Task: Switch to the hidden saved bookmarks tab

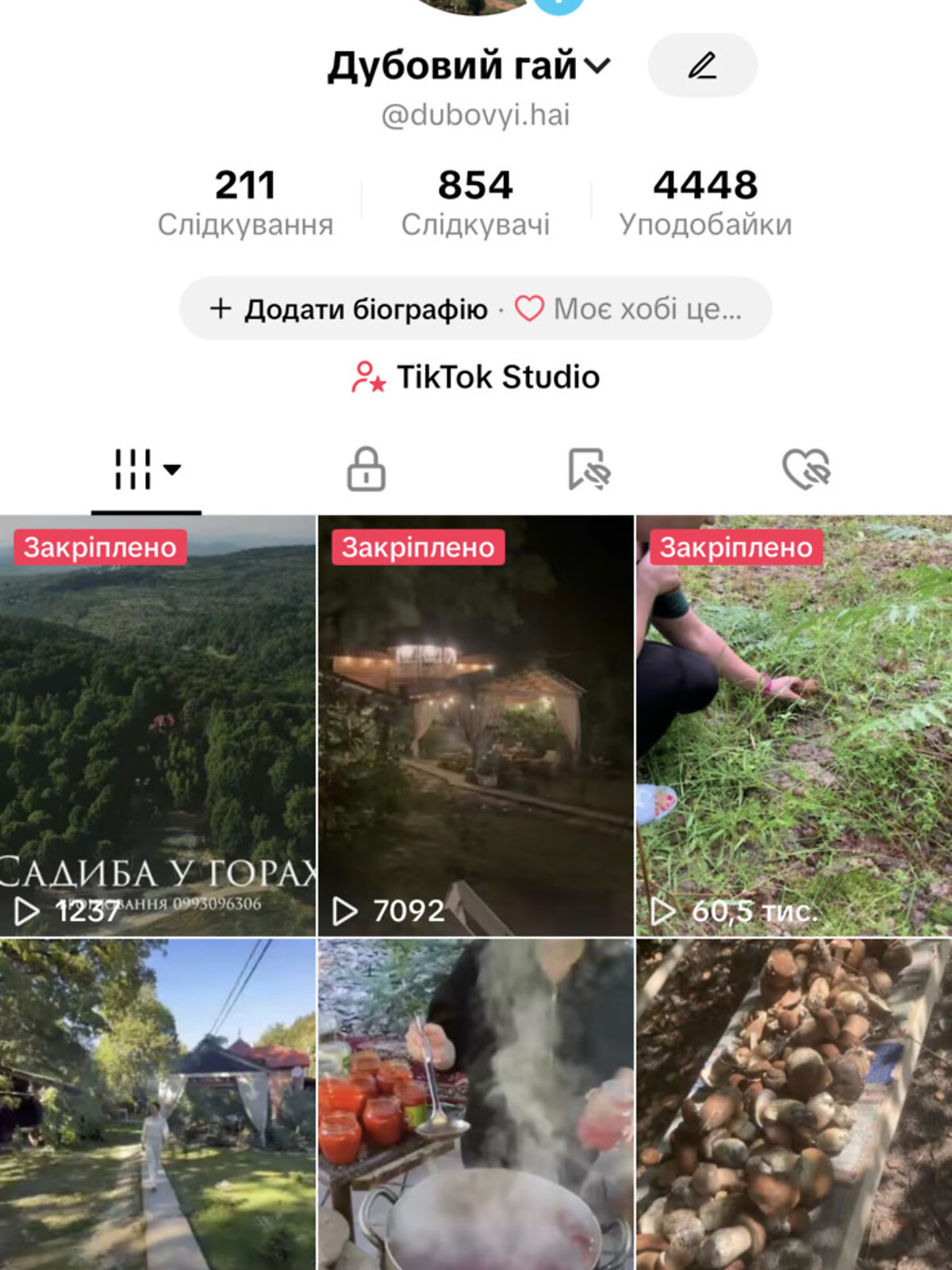Action: pos(589,469)
